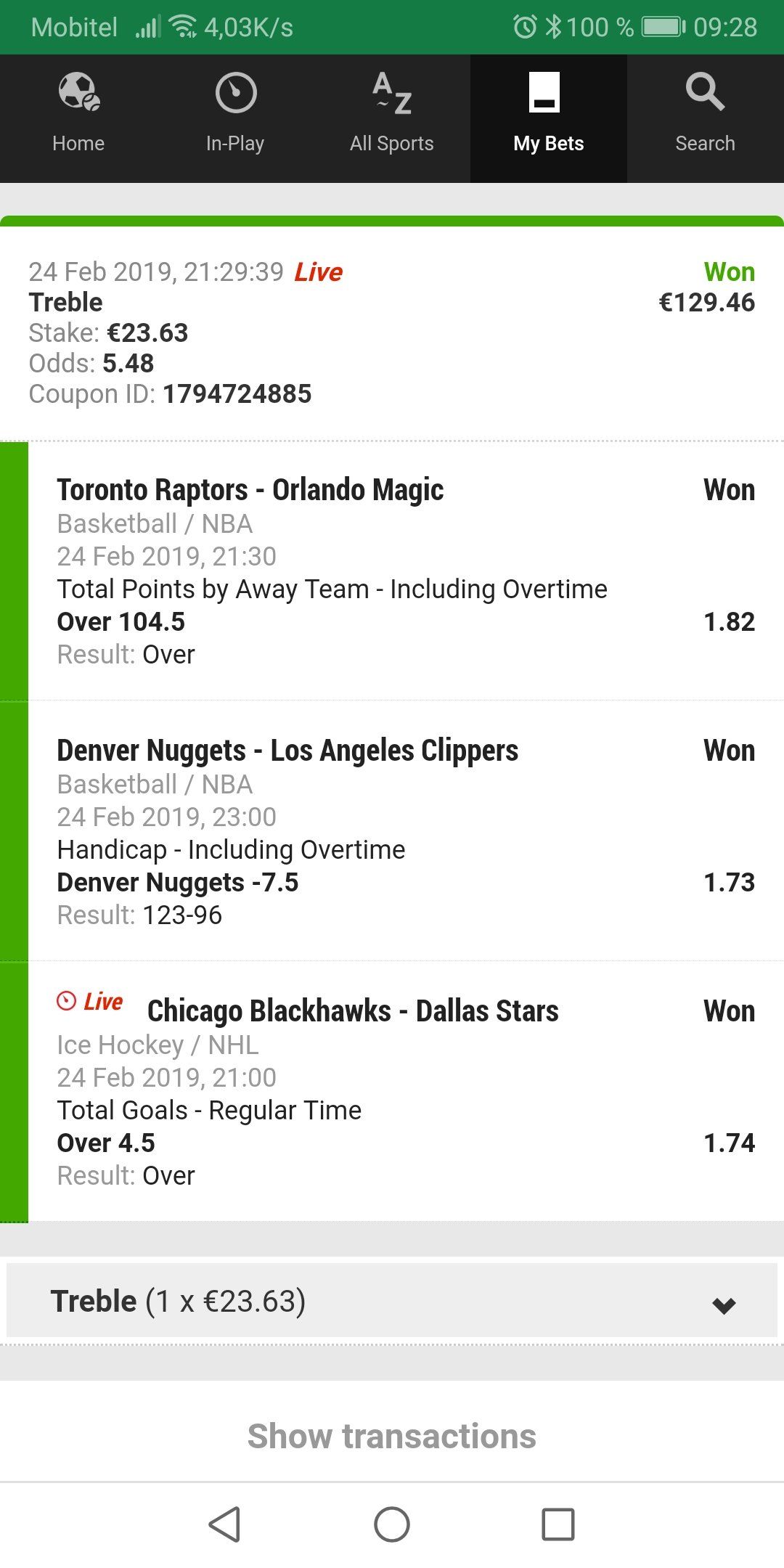Expand the Treble (1 x €23.63) section
The image size is (784, 1568).
tap(392, 1301)
